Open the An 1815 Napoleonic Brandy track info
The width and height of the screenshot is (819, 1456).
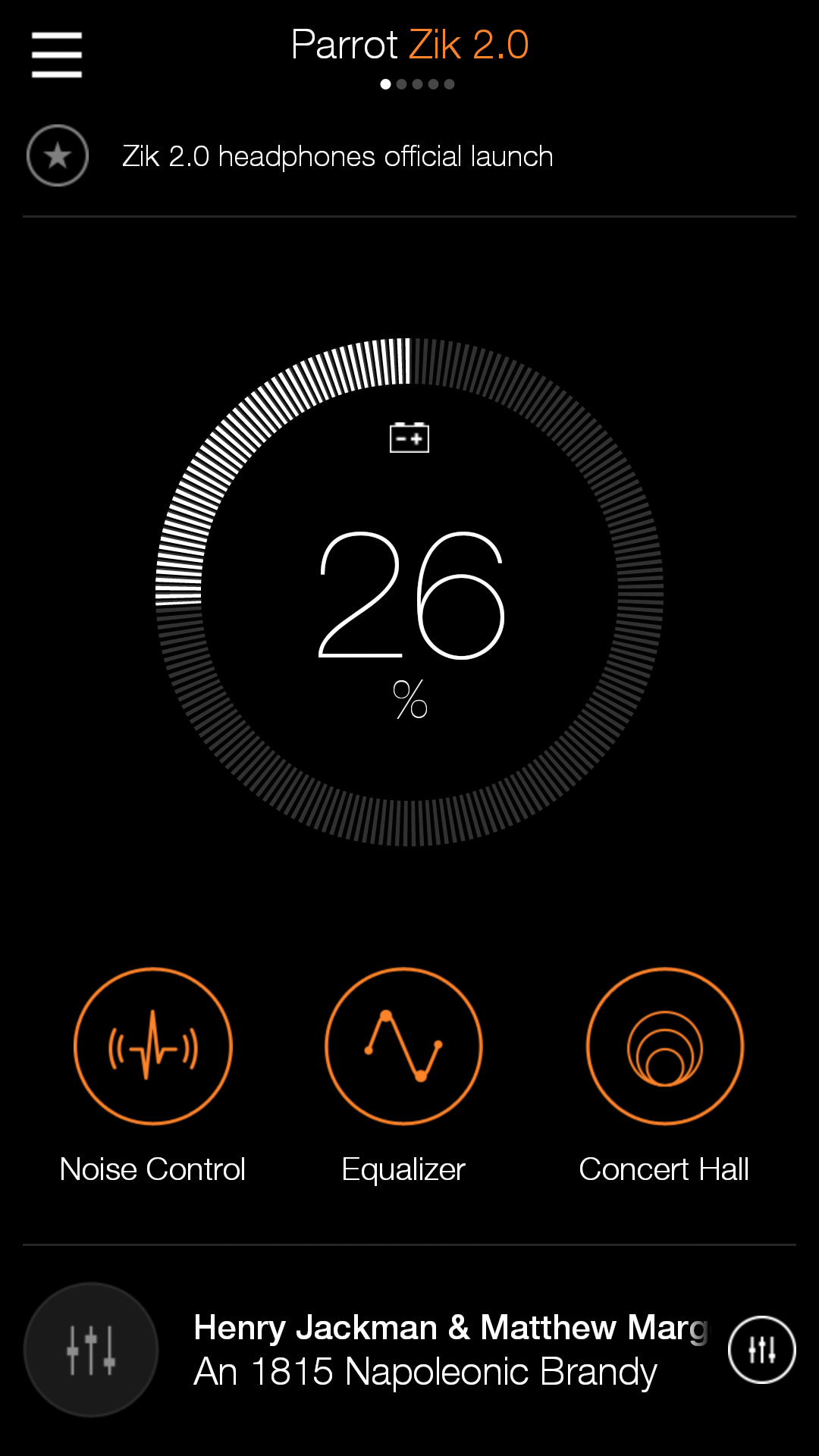425,1372
